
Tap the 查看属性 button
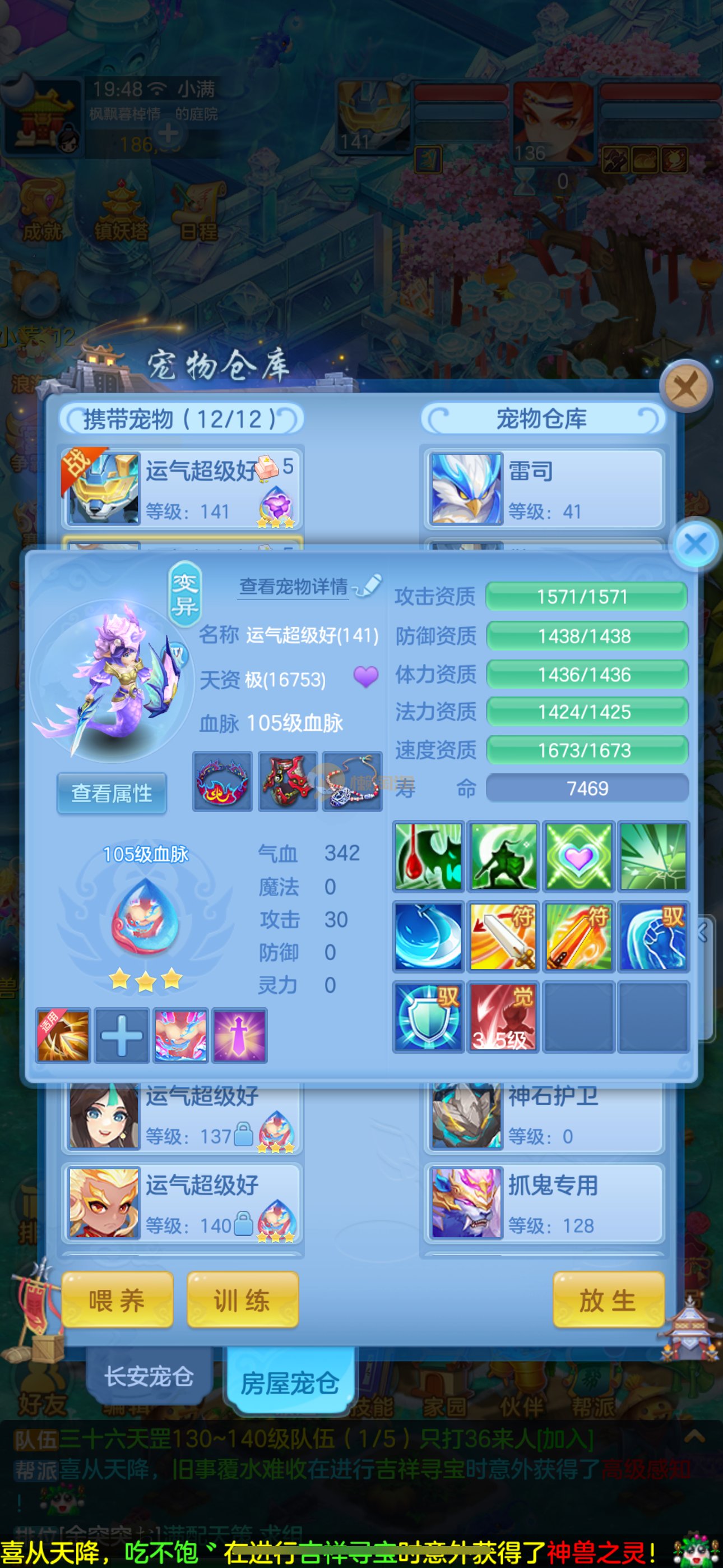pos(112,793)
